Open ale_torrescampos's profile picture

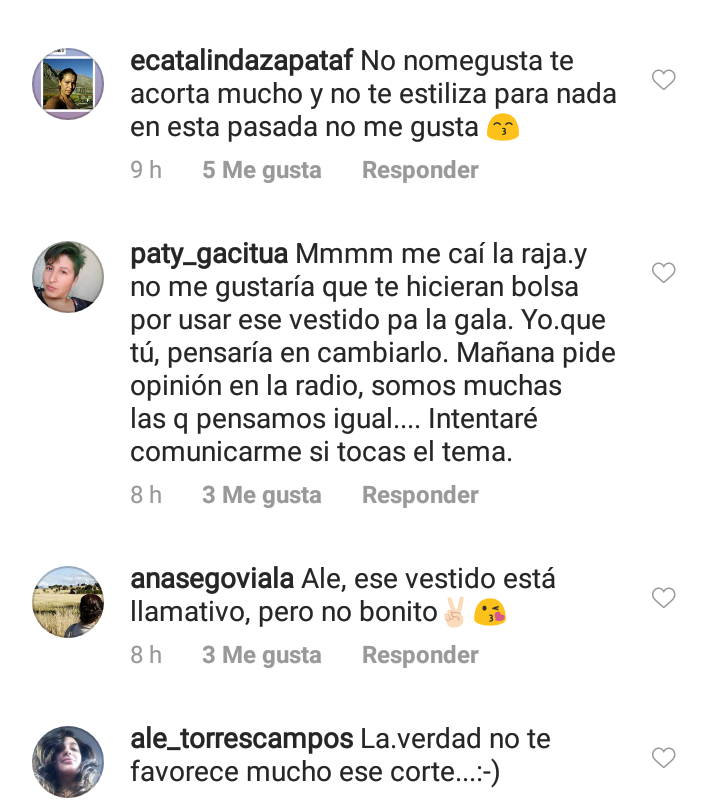(x=68, y=761)
